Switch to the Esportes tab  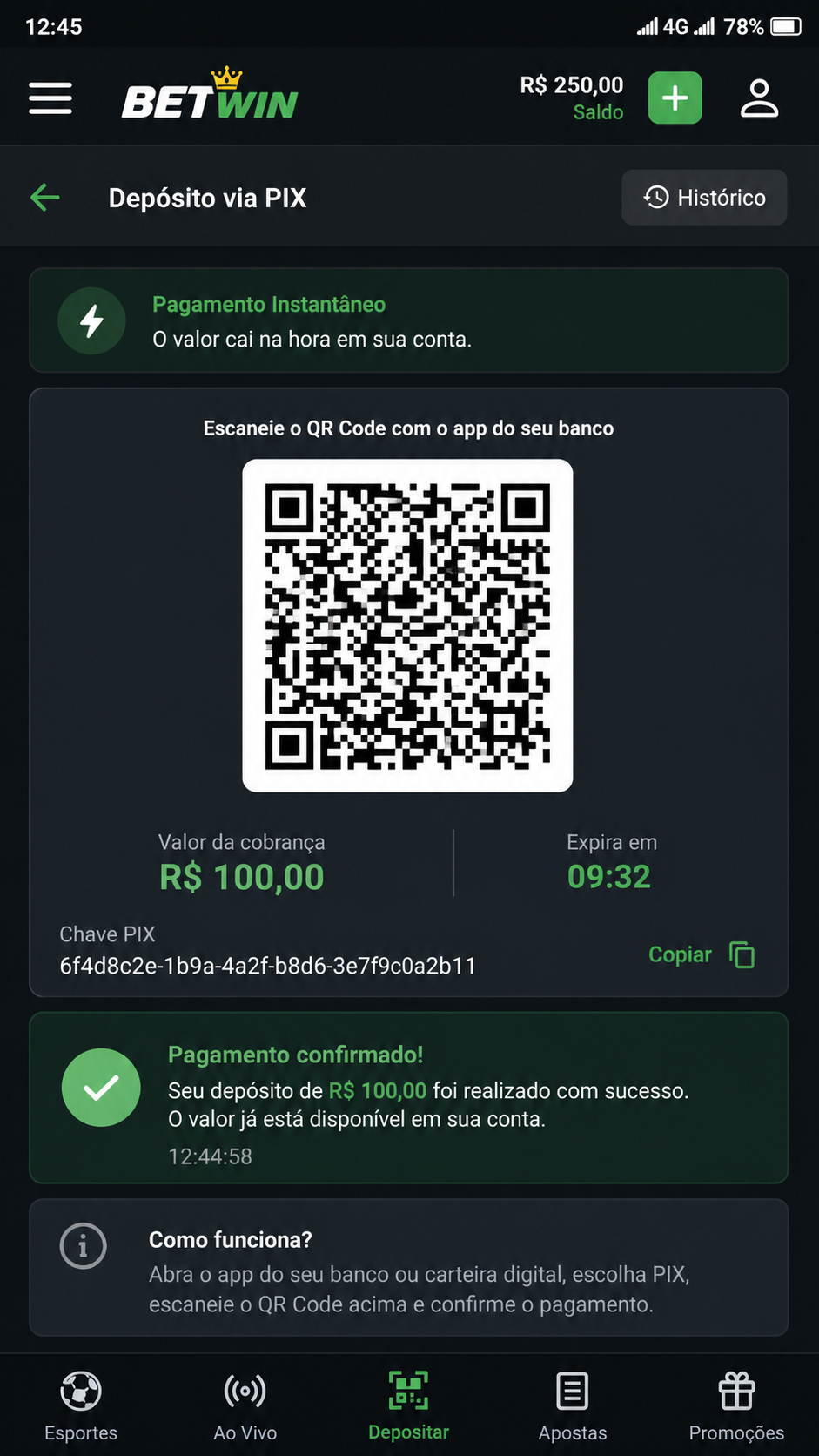pos(81,1405)
